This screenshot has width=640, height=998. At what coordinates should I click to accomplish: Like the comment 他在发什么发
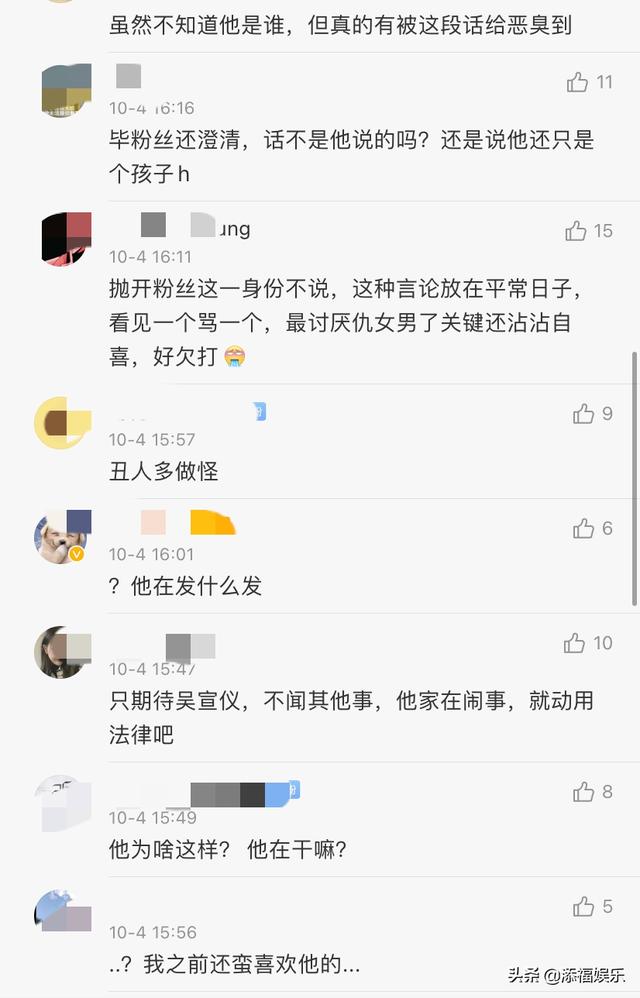tap(584, 529)
